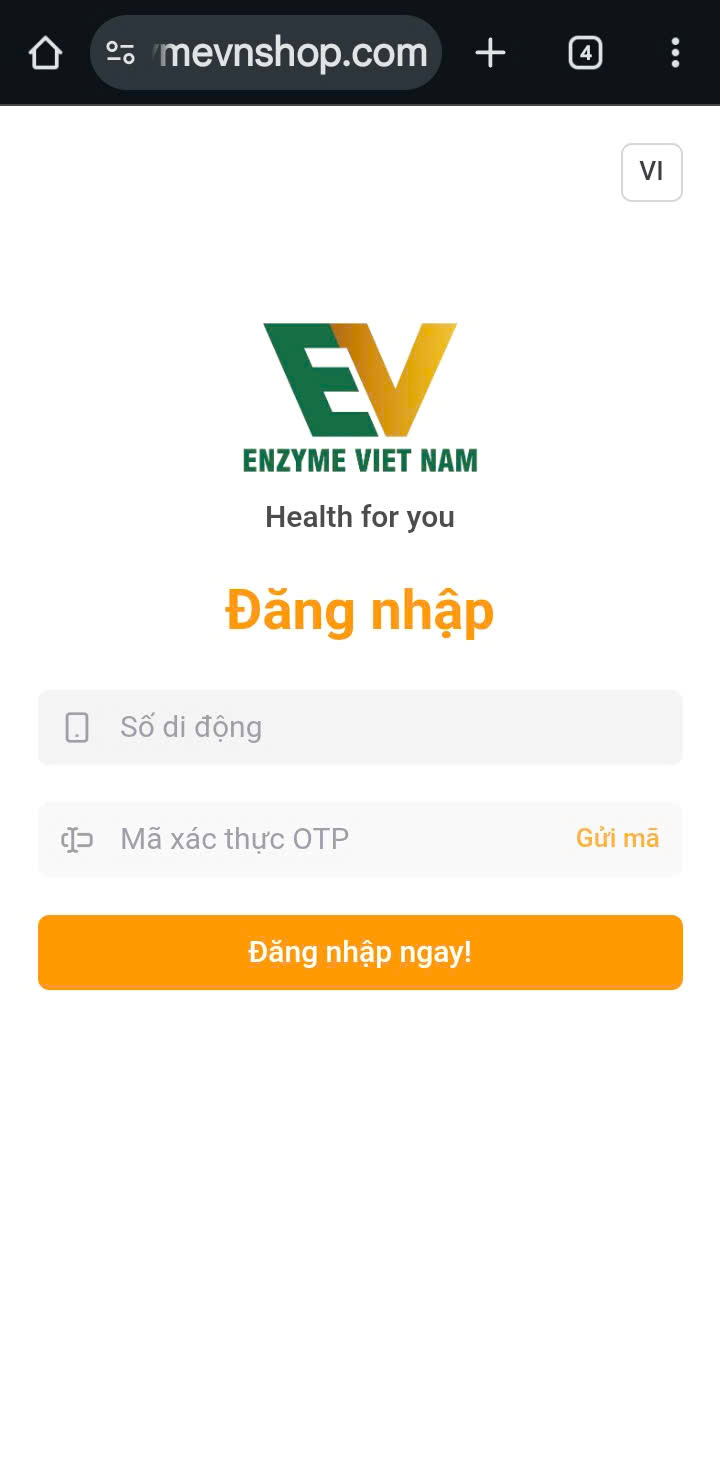
Task: Open a new browser tab
Action: click(x=490, y=52)
